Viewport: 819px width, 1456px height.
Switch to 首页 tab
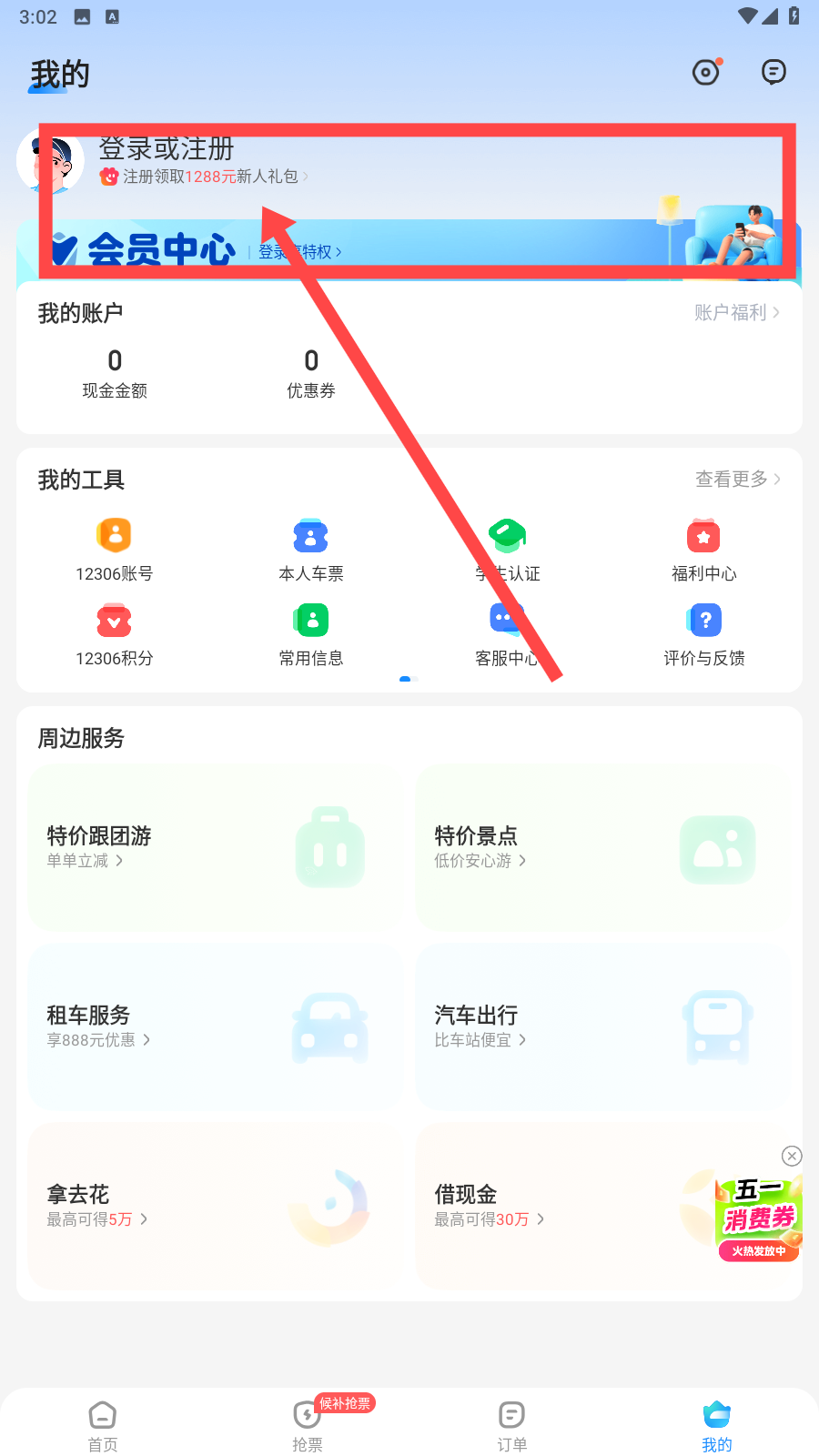103,1425
